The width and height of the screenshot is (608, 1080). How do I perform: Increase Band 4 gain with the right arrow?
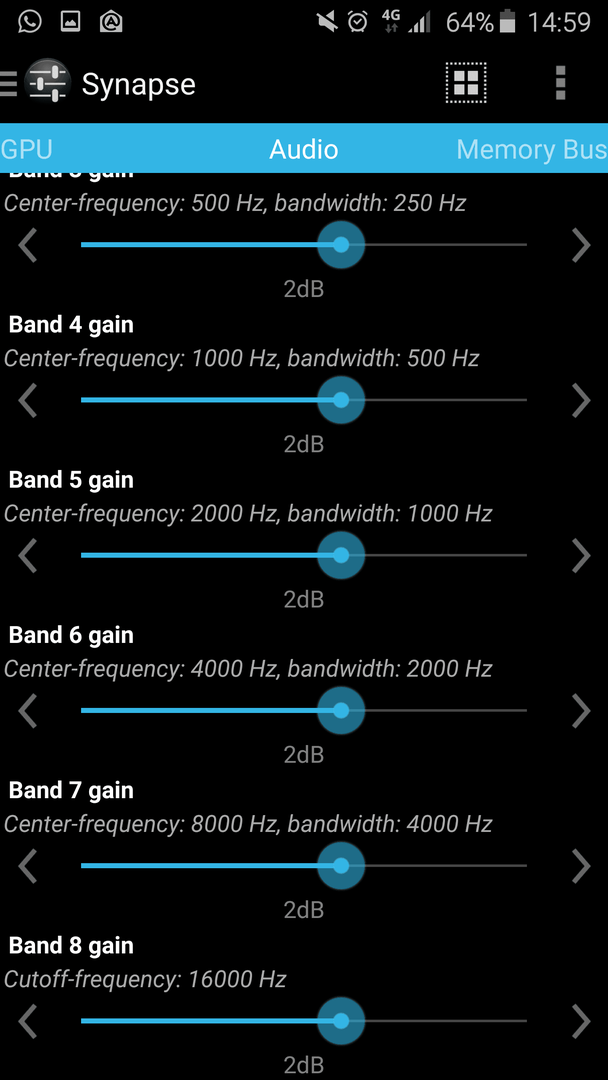tap(581, 400)
